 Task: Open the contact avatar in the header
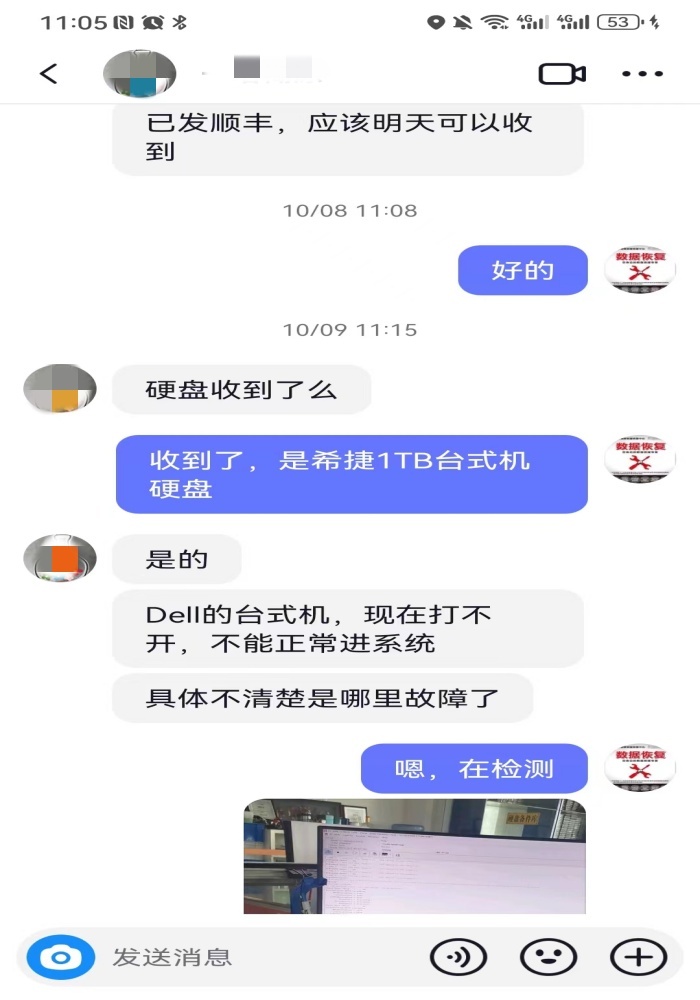pyautogui.click(x=140, y=74)
